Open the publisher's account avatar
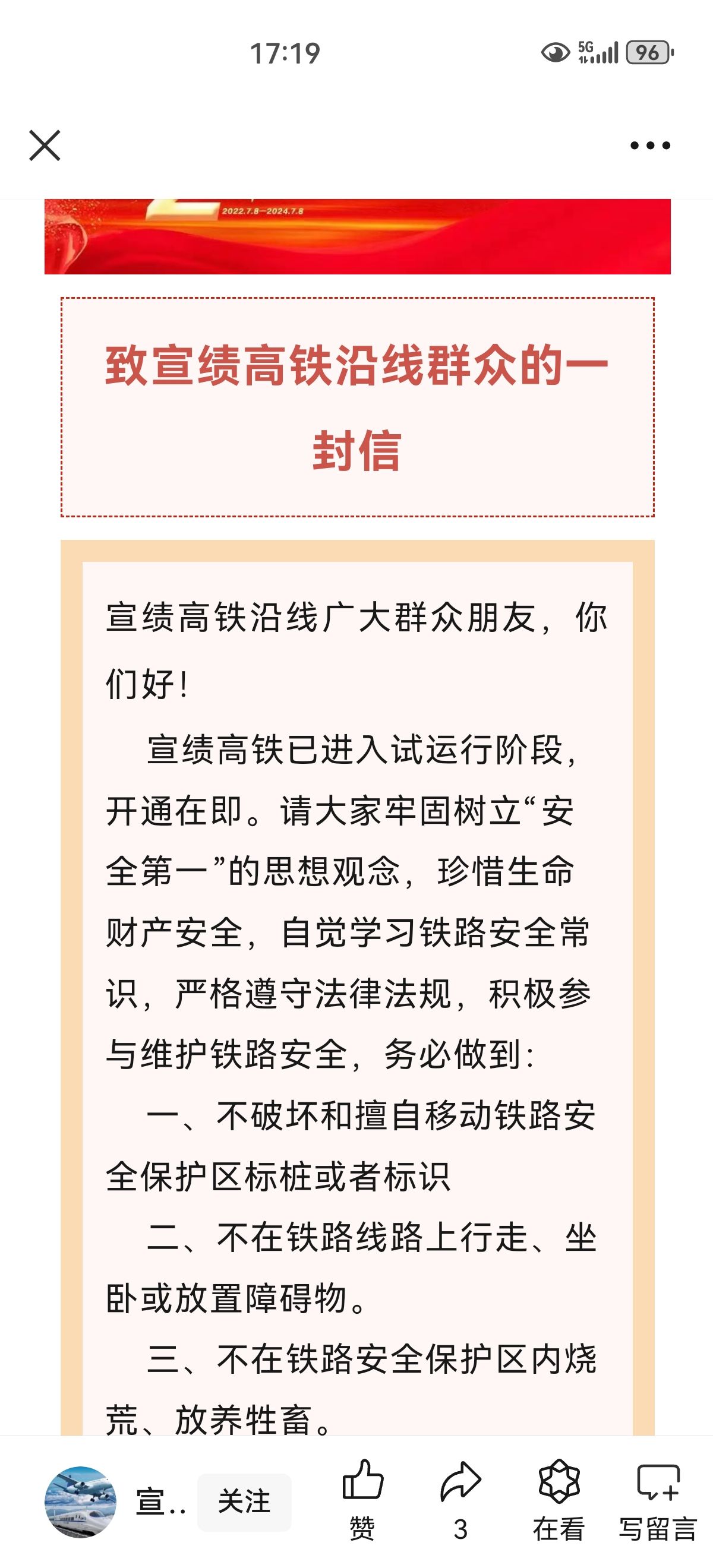The image size is (713, 1568). 80,1501
